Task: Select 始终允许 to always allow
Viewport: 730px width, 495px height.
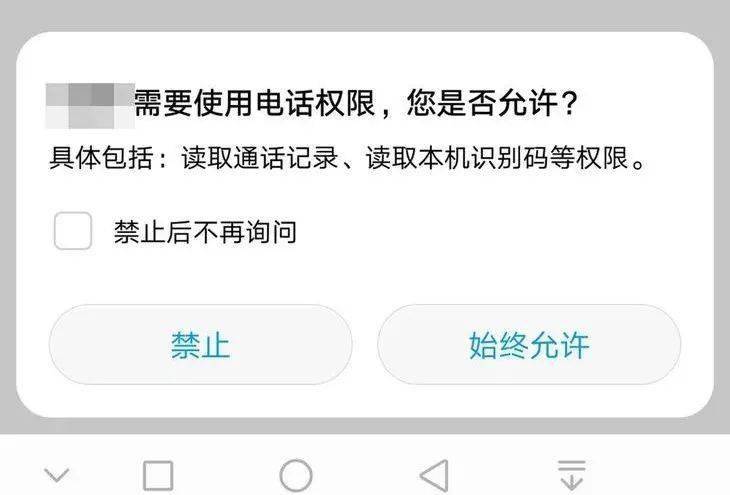Action: [x=529, y=345]
